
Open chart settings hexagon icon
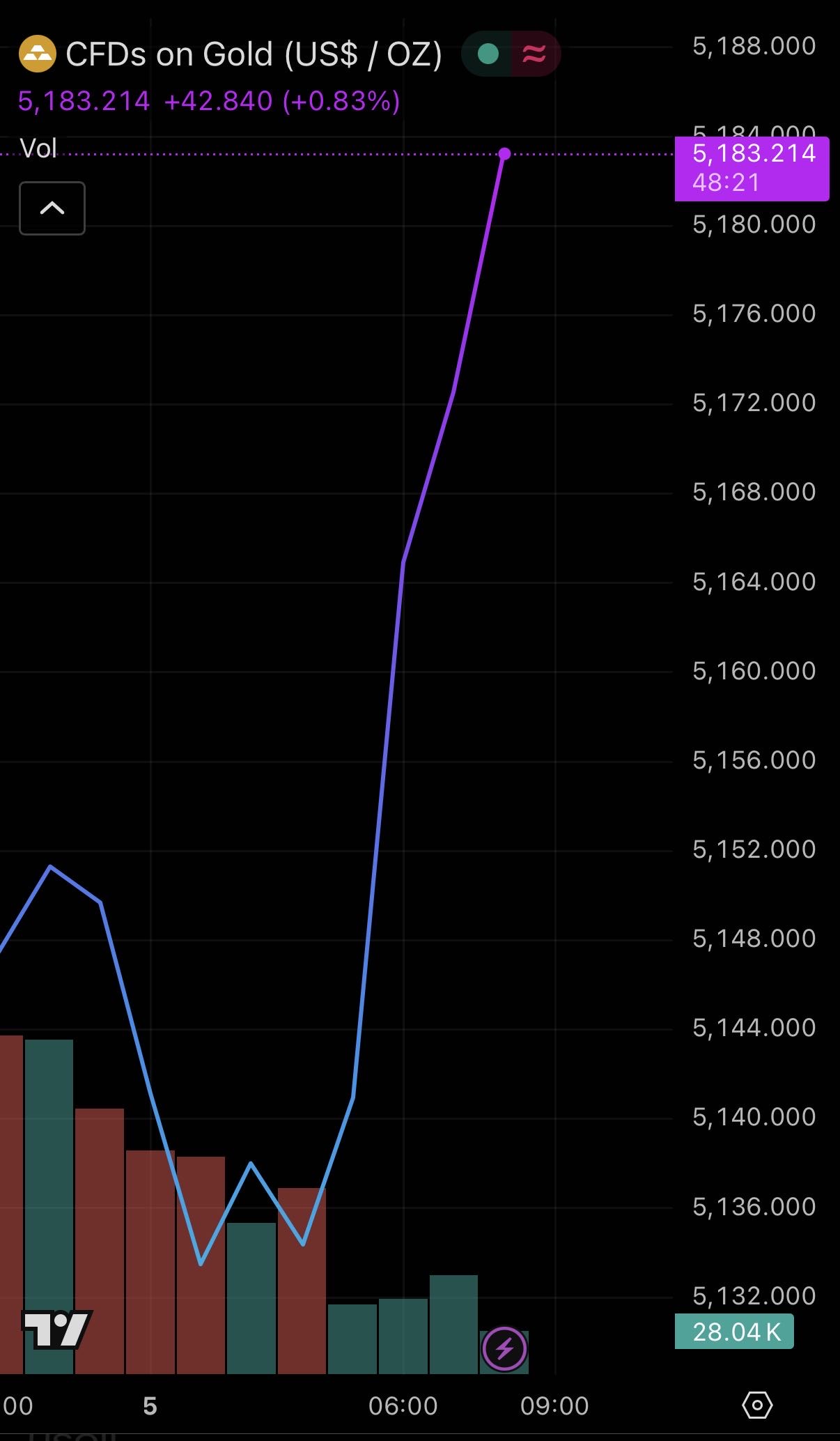757,1405
